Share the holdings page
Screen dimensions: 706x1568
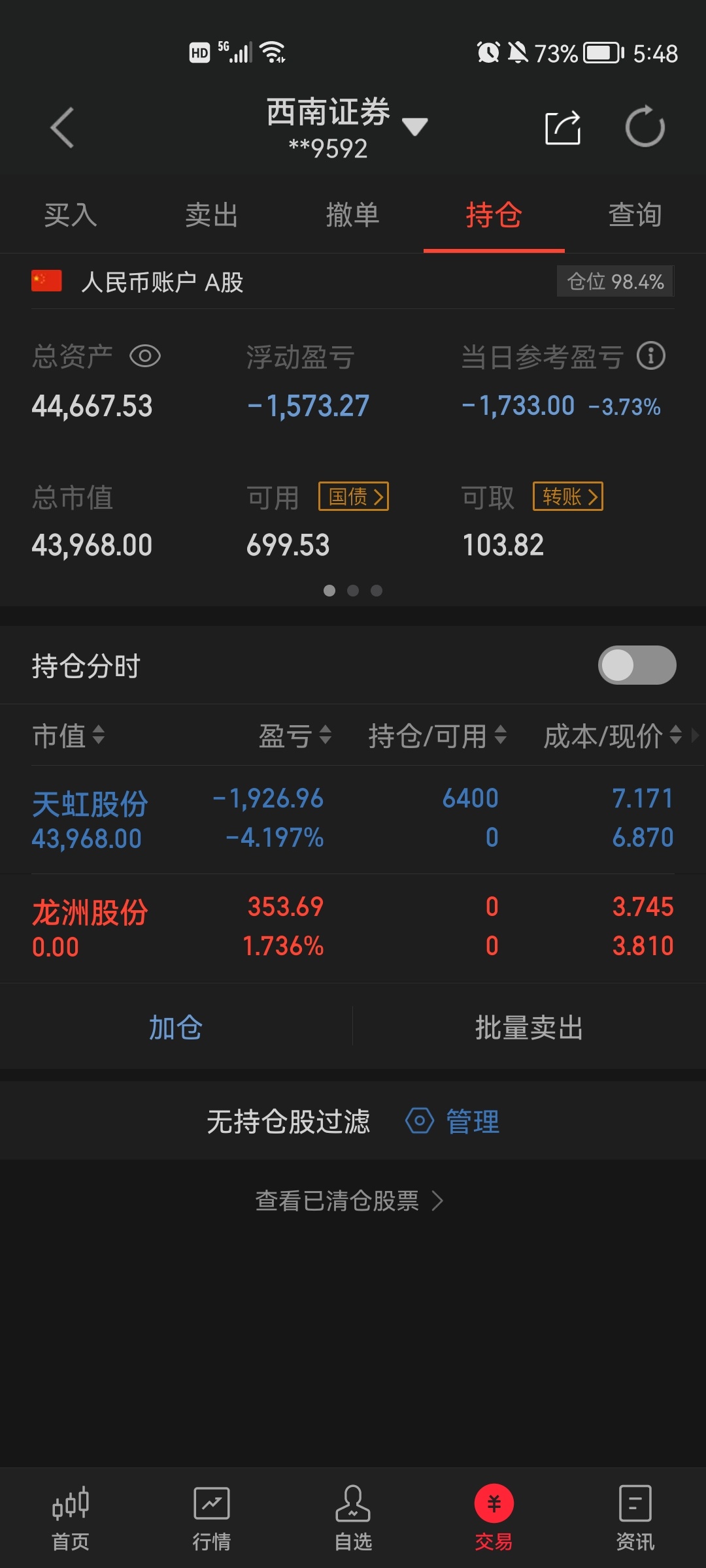tap(563, 127)
